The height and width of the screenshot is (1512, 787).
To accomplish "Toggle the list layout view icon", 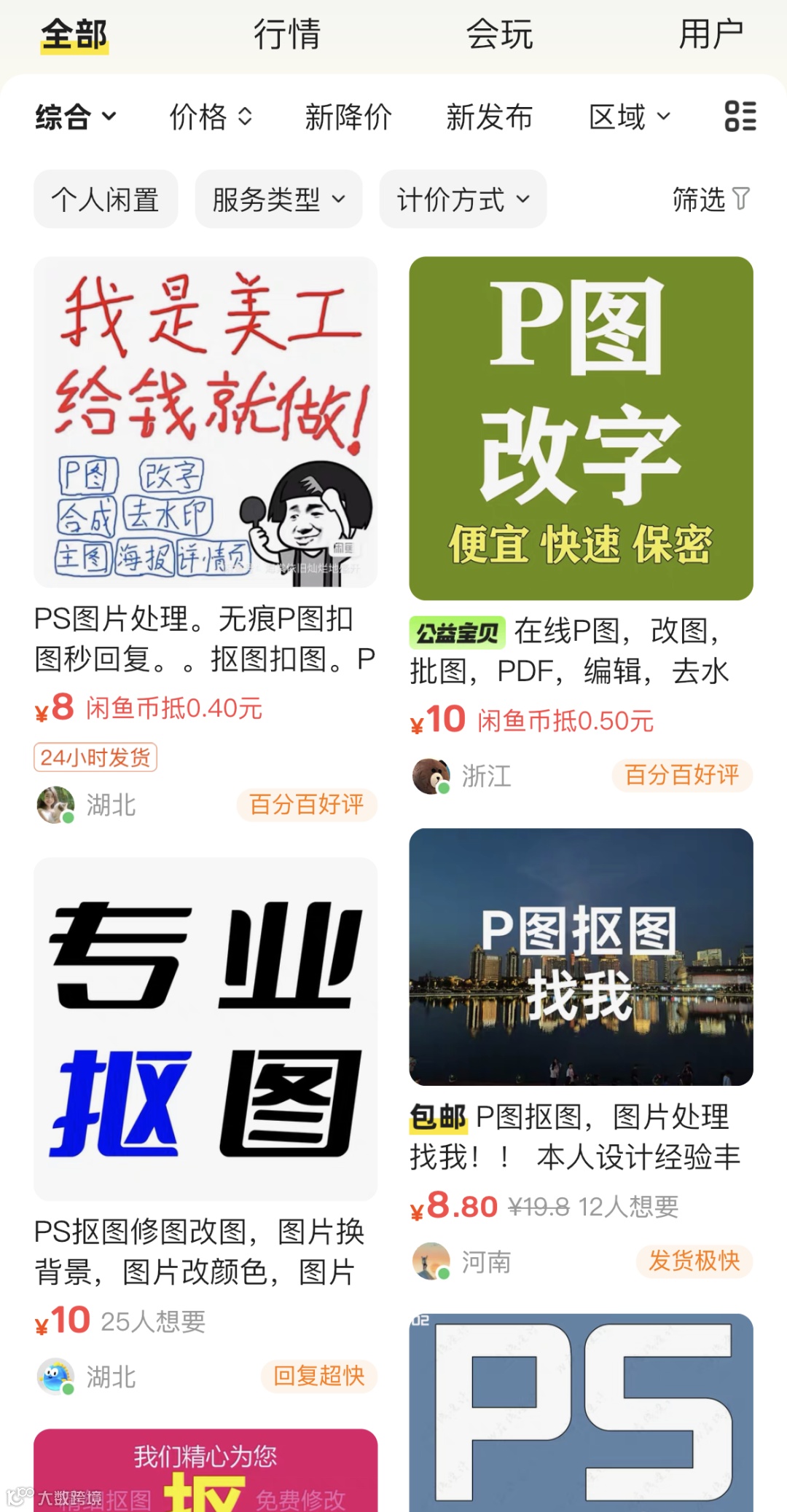I will (740, 117).
